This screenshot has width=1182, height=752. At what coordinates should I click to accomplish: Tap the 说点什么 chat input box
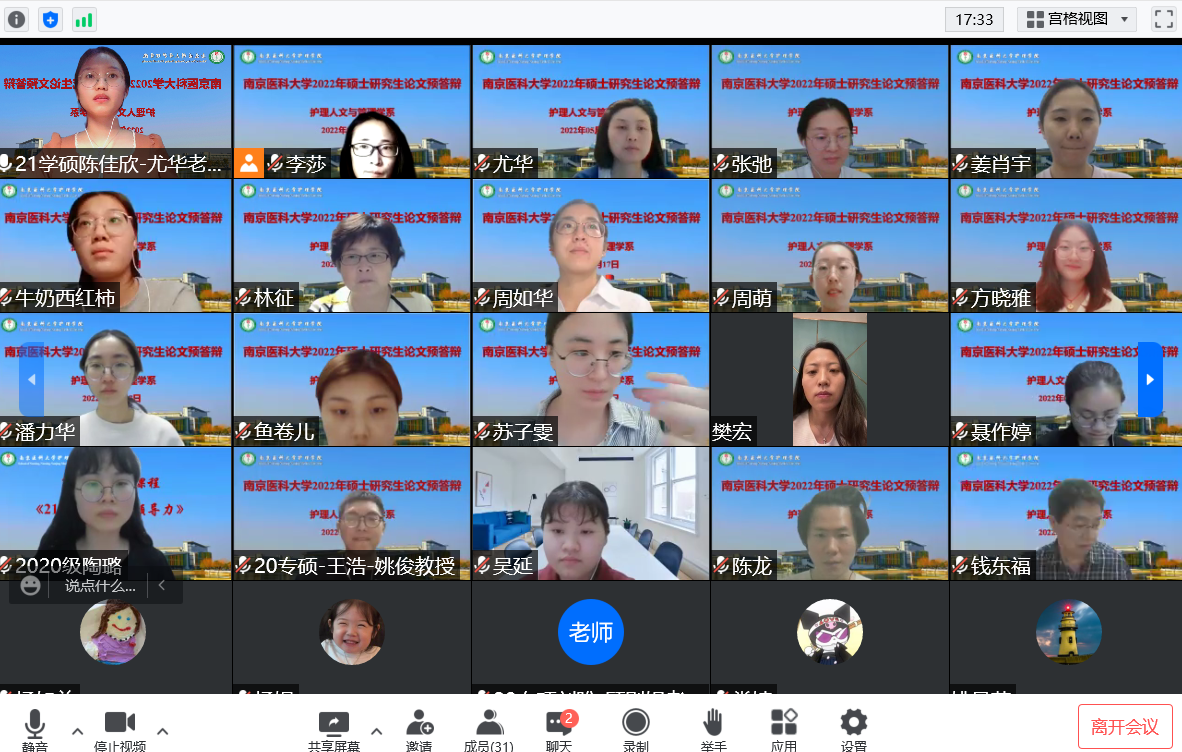[x=100, y=586]
